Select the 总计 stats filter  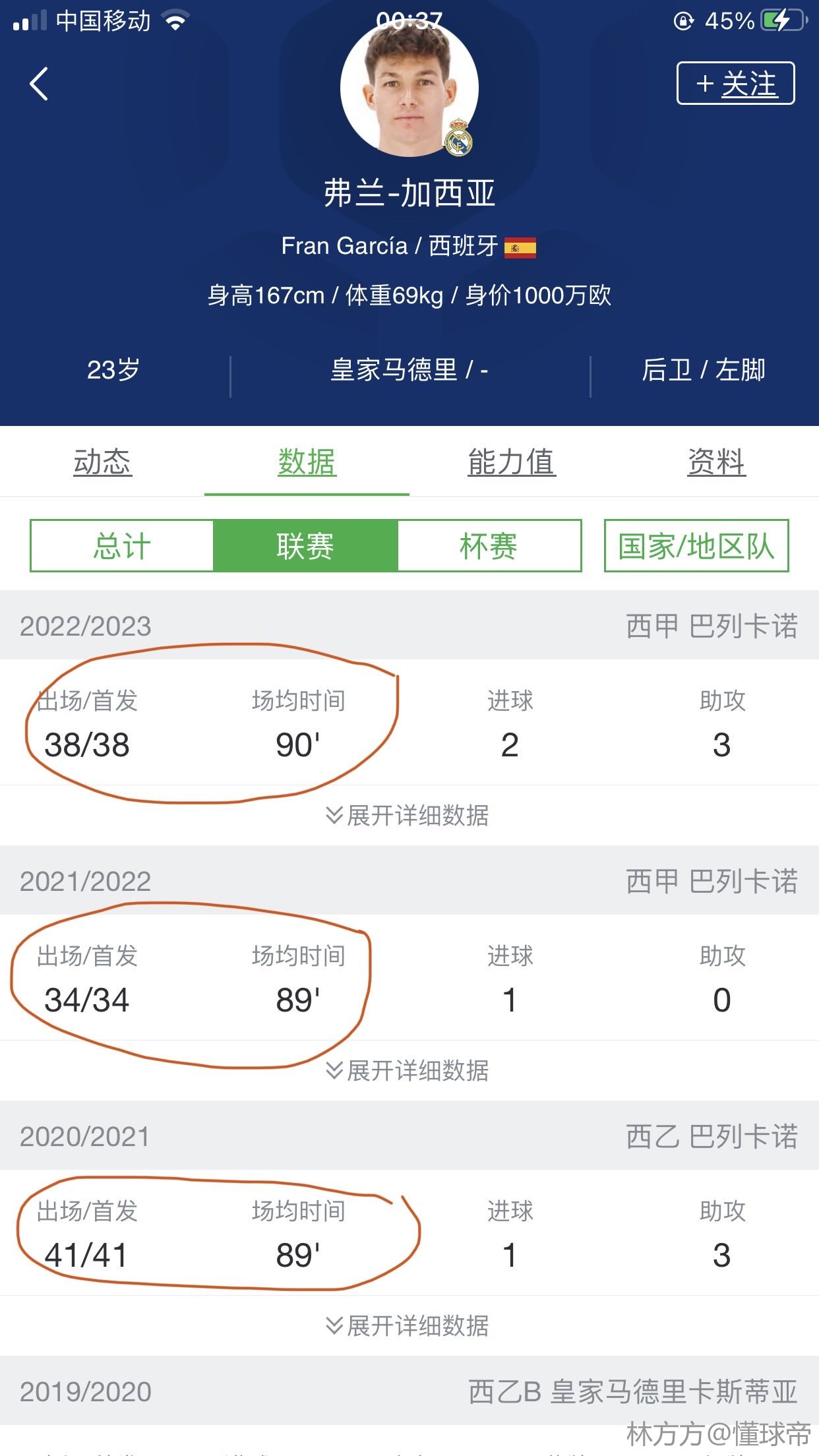coord(122,546)
